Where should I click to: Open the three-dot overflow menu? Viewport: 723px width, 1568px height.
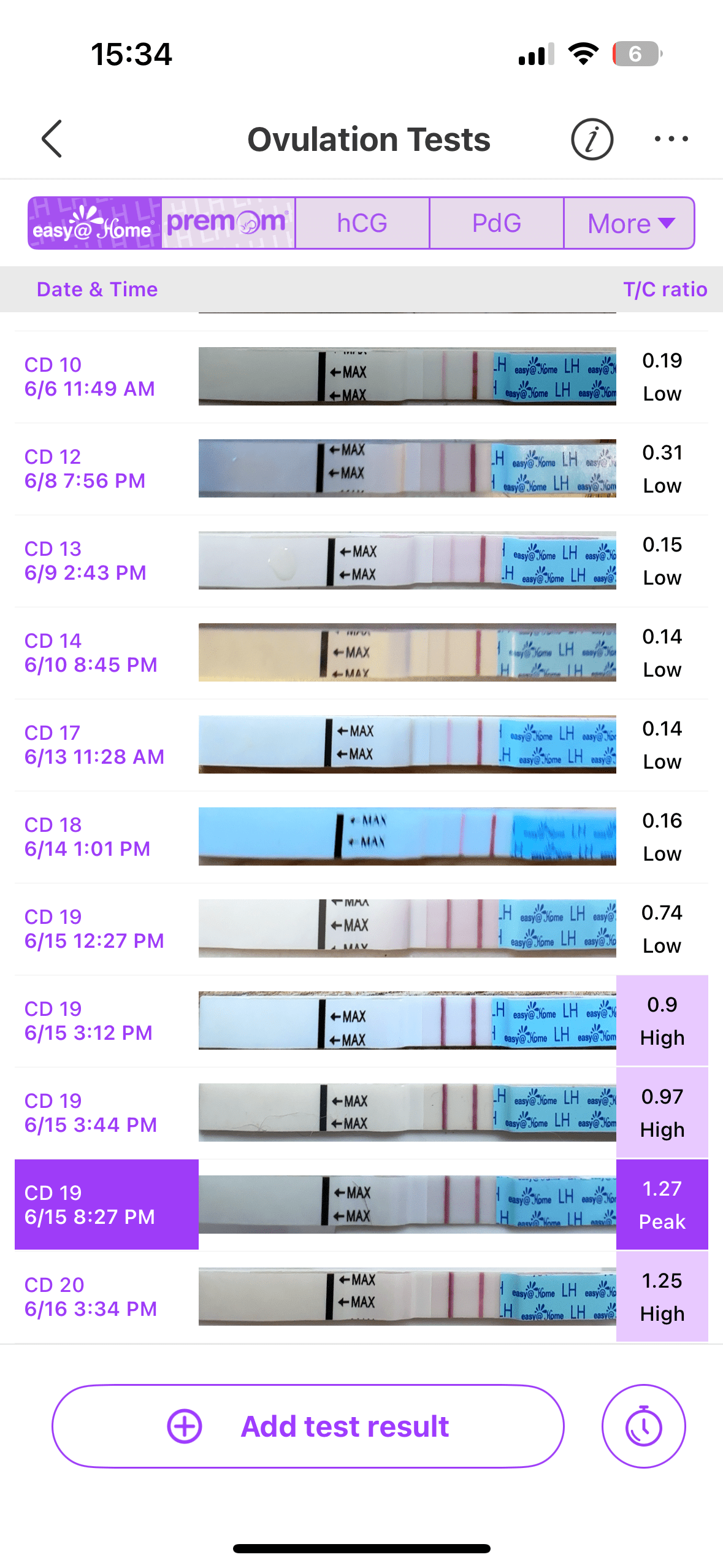coord(671,139)
